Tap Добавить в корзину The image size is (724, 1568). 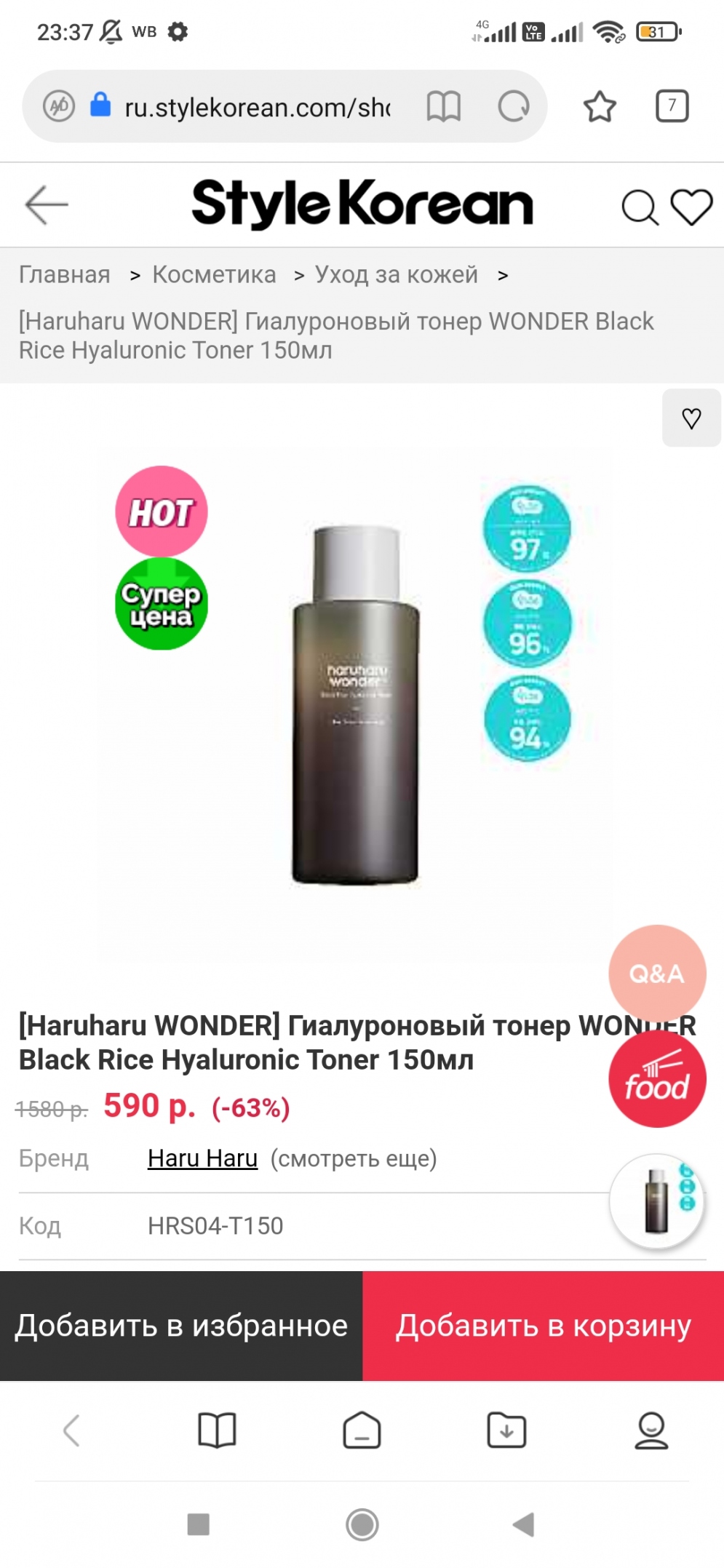point(543,1326)
